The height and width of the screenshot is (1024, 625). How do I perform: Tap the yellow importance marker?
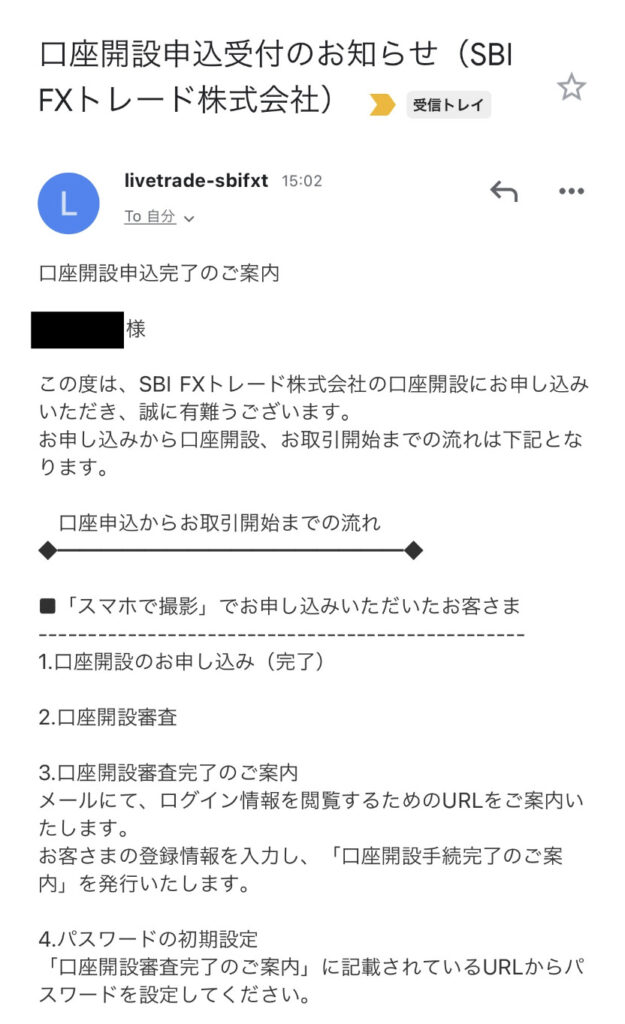click(x=382, y=104)
